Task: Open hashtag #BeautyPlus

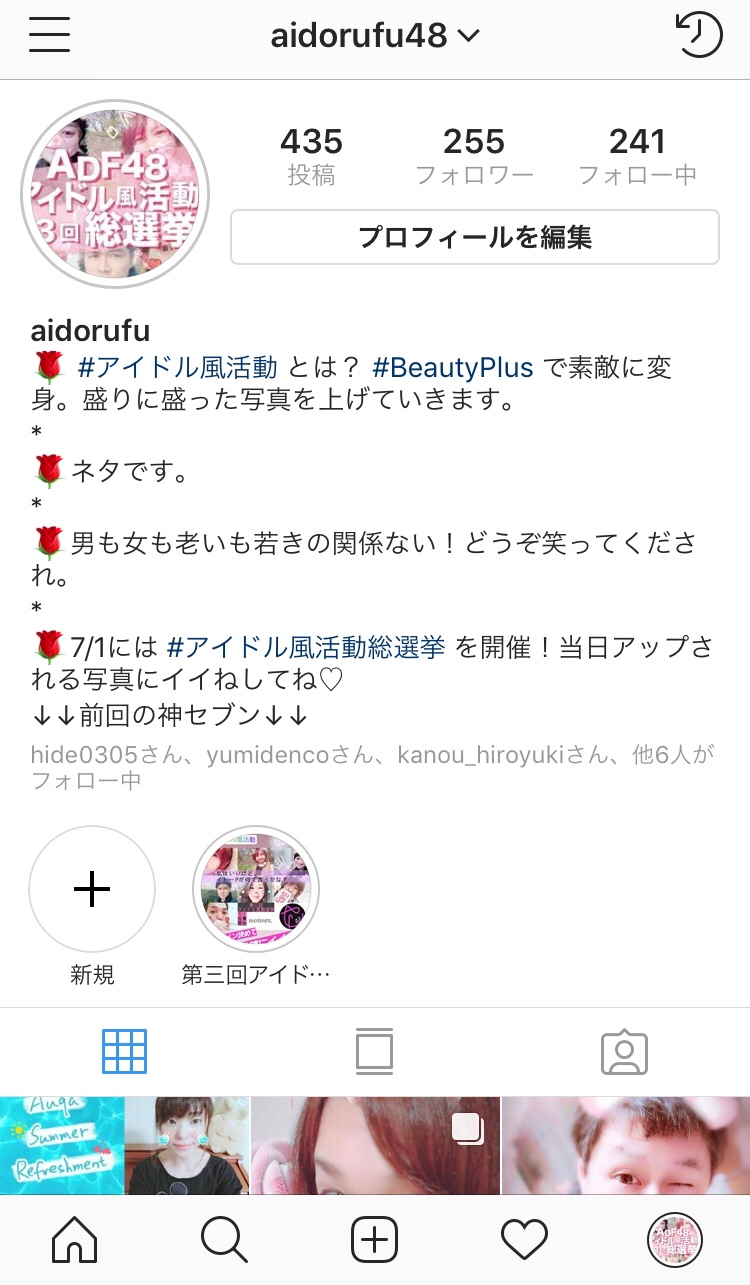Action: 452,367
